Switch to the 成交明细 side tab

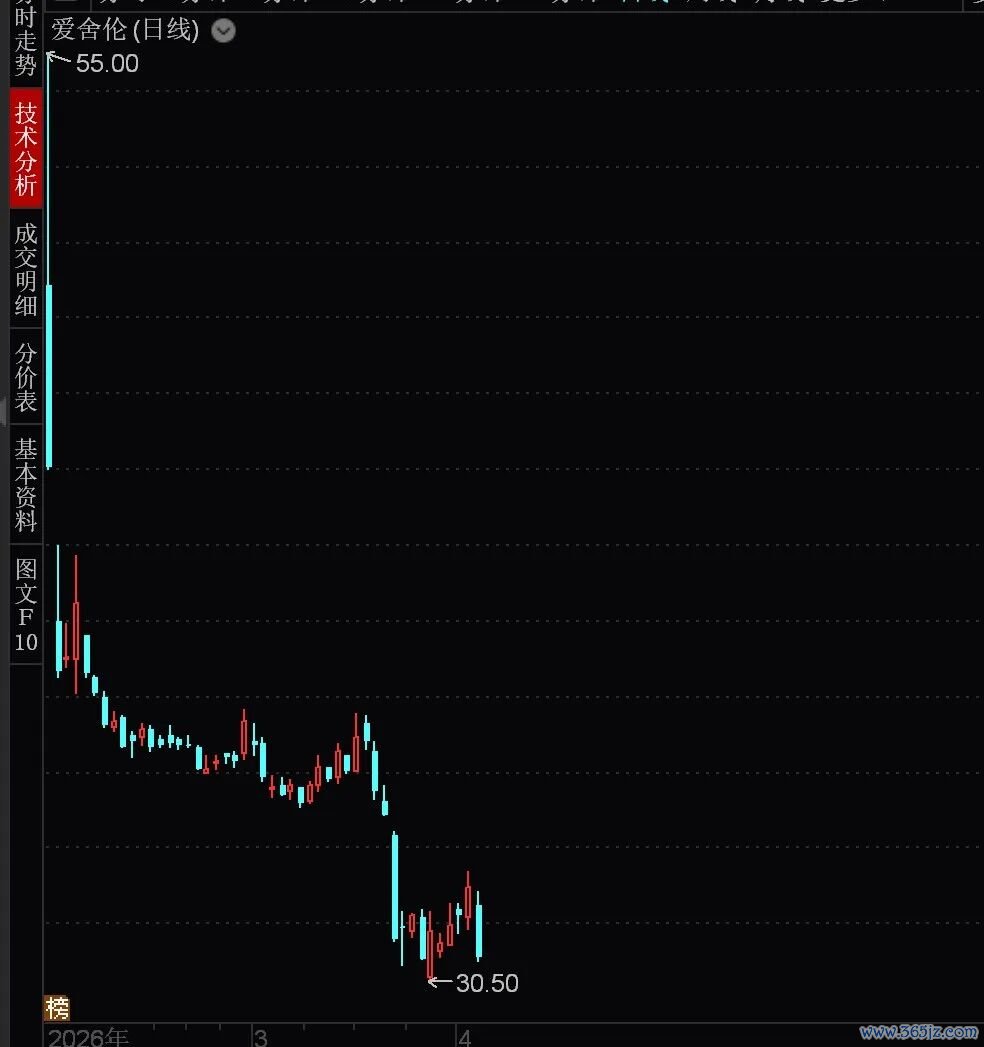pos(26,268)
